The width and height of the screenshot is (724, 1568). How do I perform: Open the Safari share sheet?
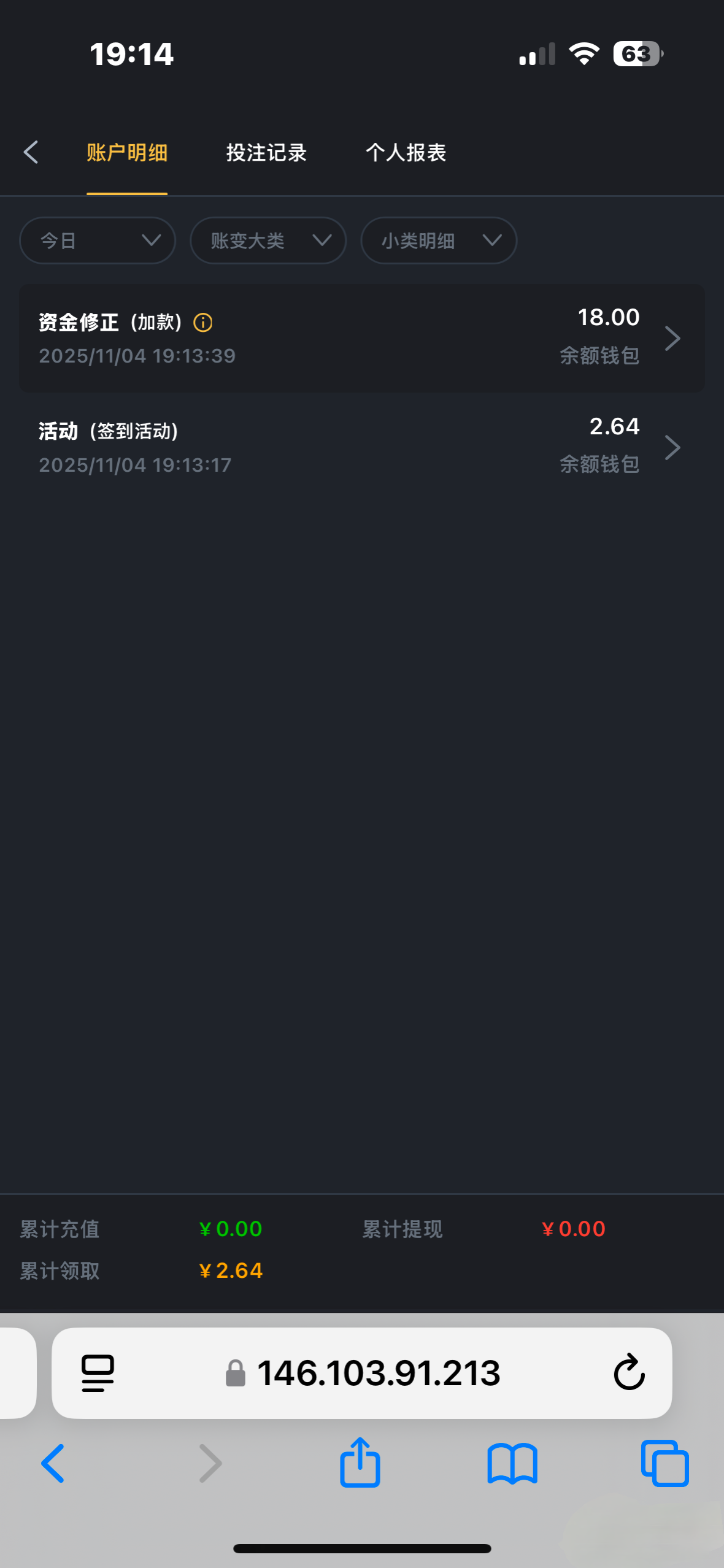[x=360, y=1463]
